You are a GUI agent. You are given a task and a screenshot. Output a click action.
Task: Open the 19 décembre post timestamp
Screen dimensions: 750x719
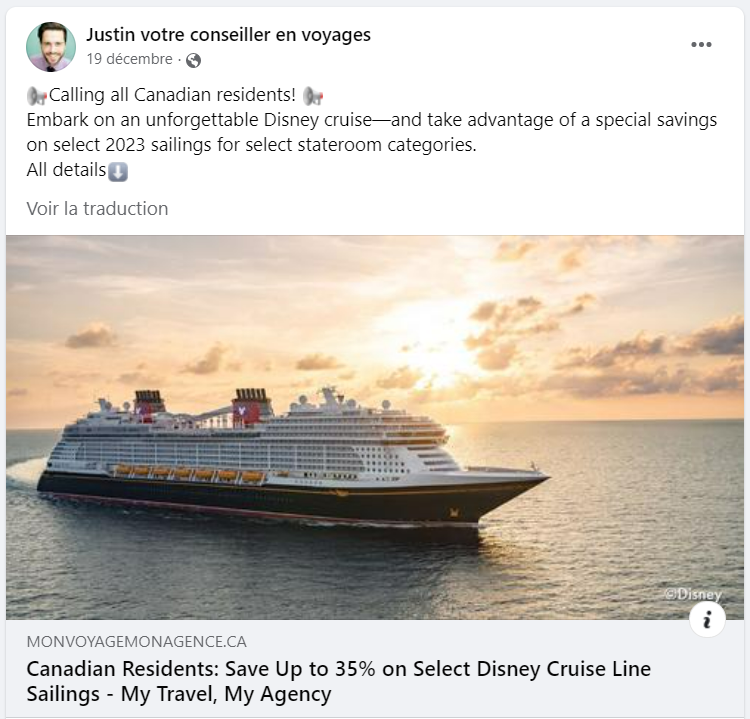tap(129, 59)
